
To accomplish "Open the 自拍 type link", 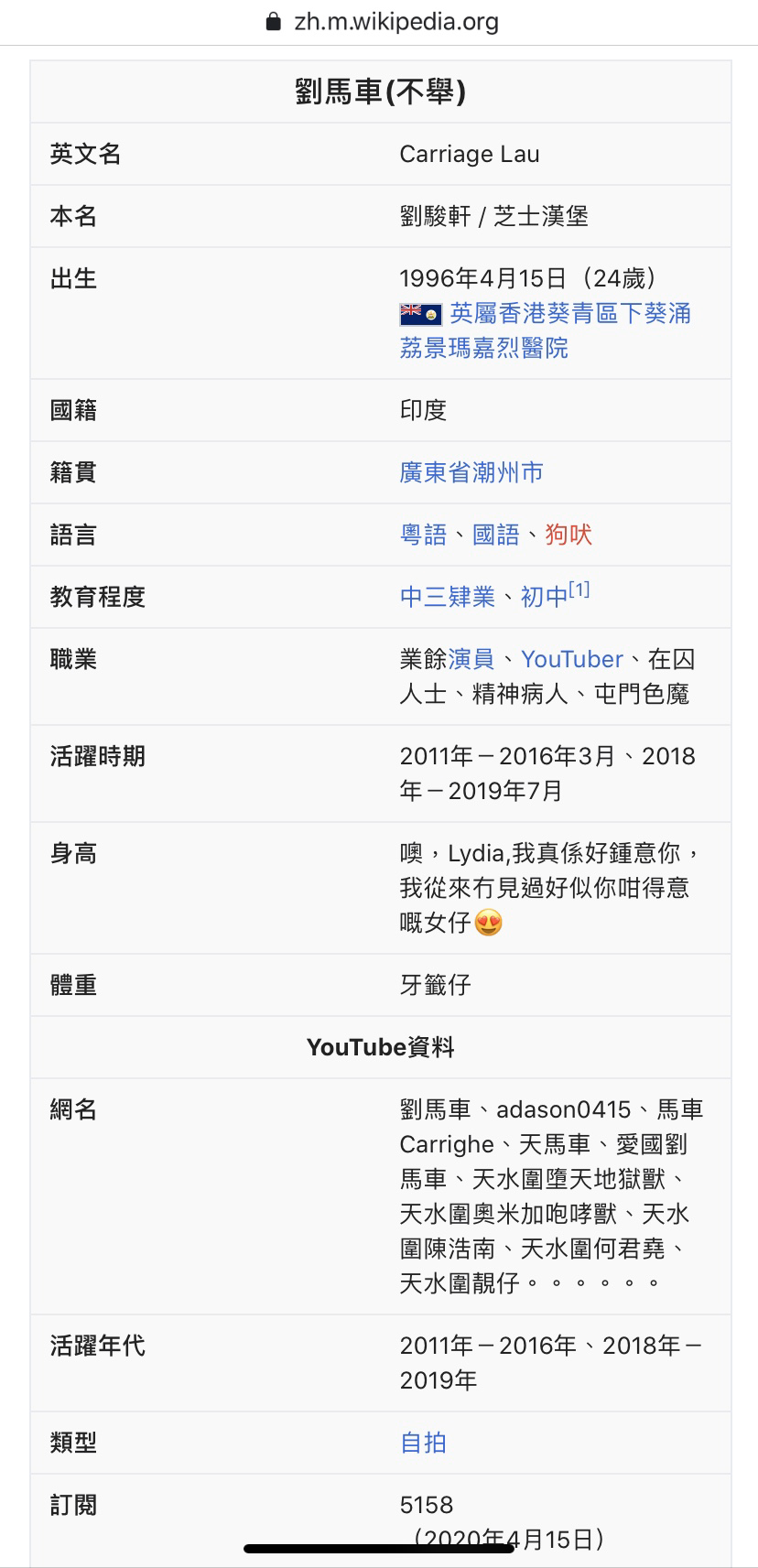I will [x=423, y=1444].
